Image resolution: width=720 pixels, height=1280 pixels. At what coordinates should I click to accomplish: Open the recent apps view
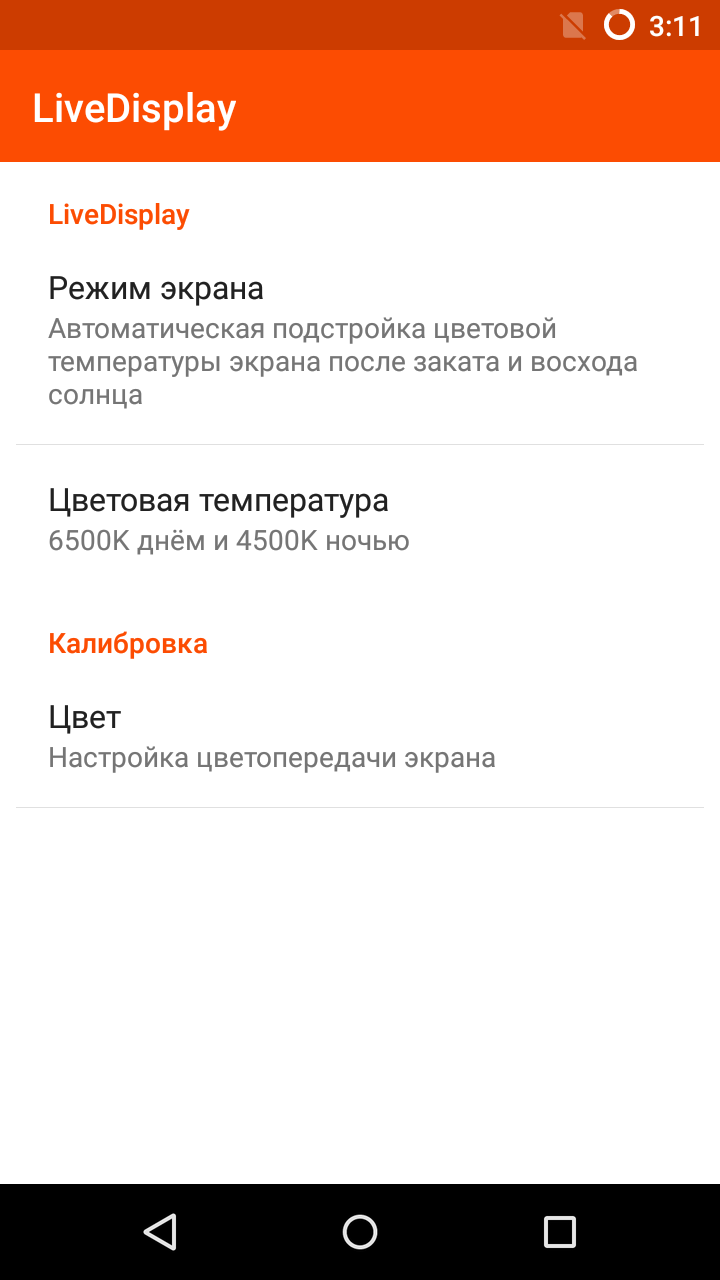coord(560,1232)
